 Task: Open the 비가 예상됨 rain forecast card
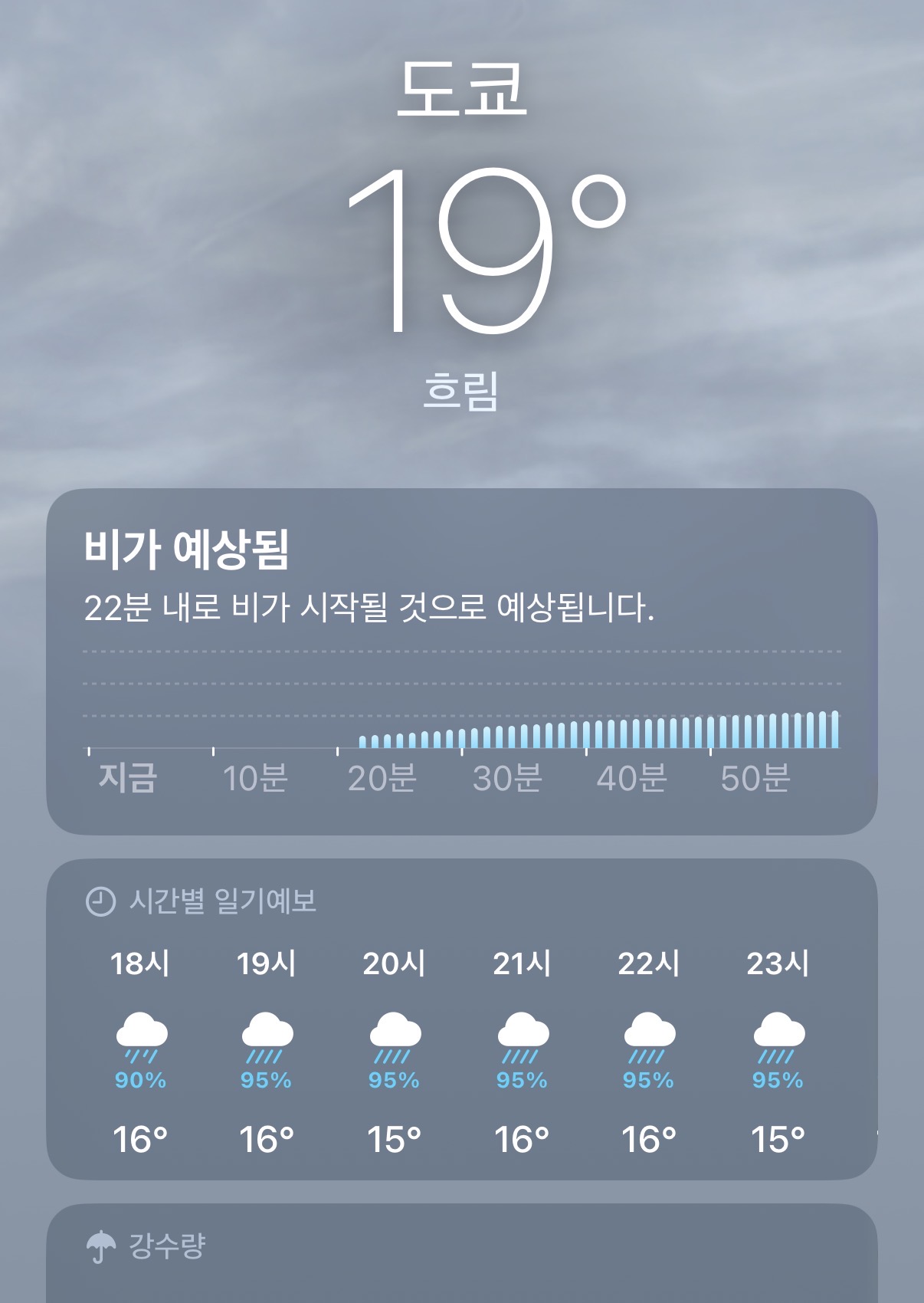(461, 661)
